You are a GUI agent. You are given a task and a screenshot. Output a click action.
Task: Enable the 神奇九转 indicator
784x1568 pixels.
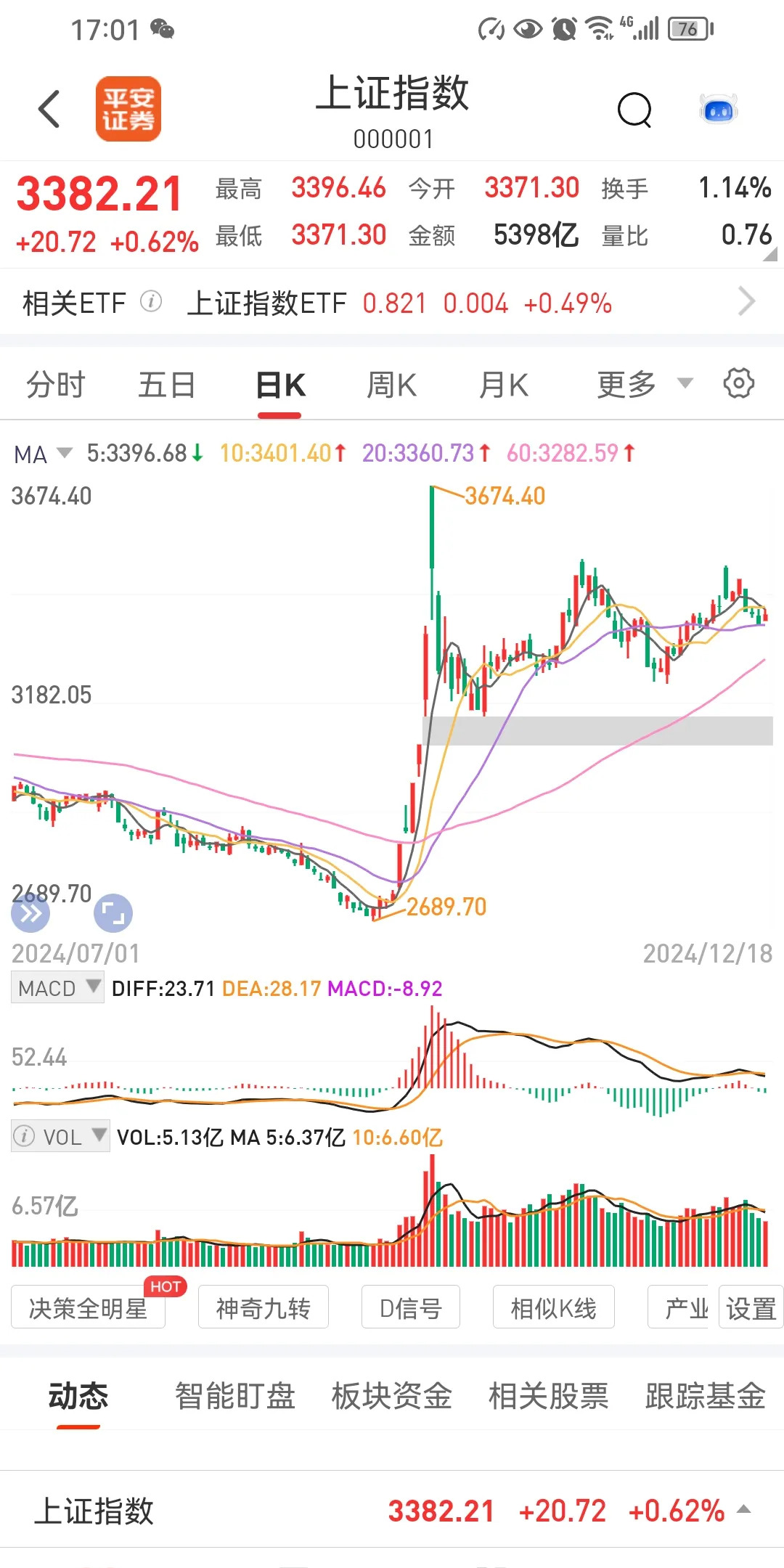(263, 1308)
